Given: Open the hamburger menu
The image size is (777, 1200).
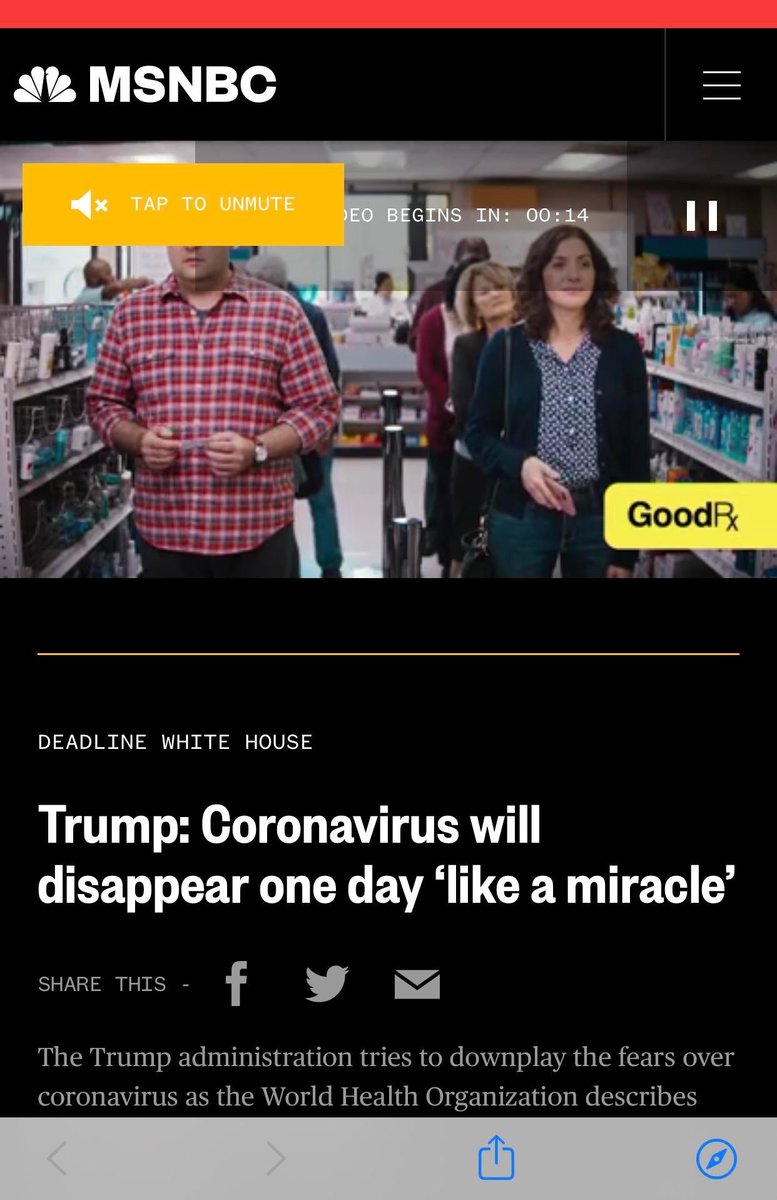Looking at the screenshot, I should pos(721,85).
